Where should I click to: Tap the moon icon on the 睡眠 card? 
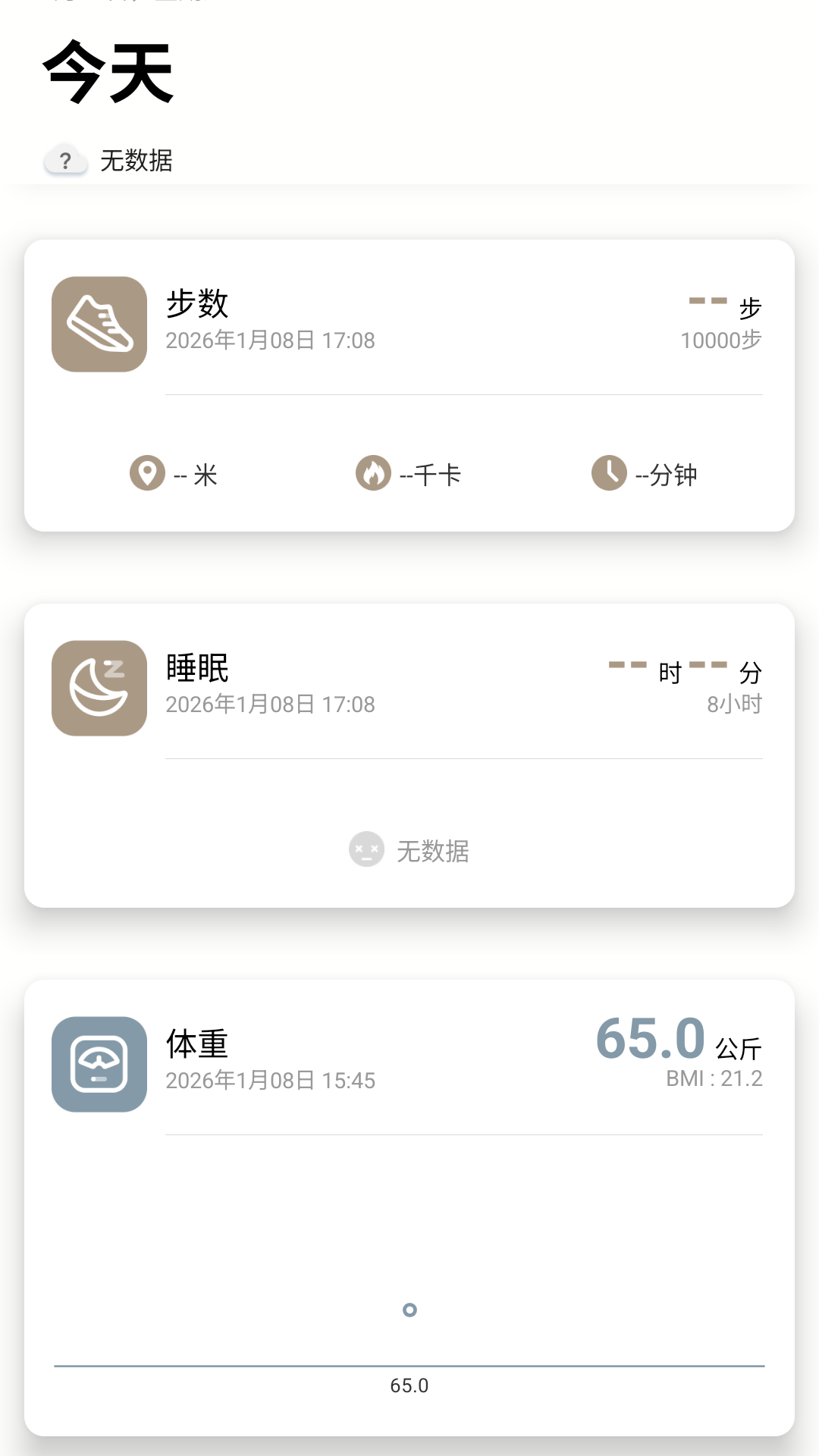pyautogui.click(x=99, y=686)
